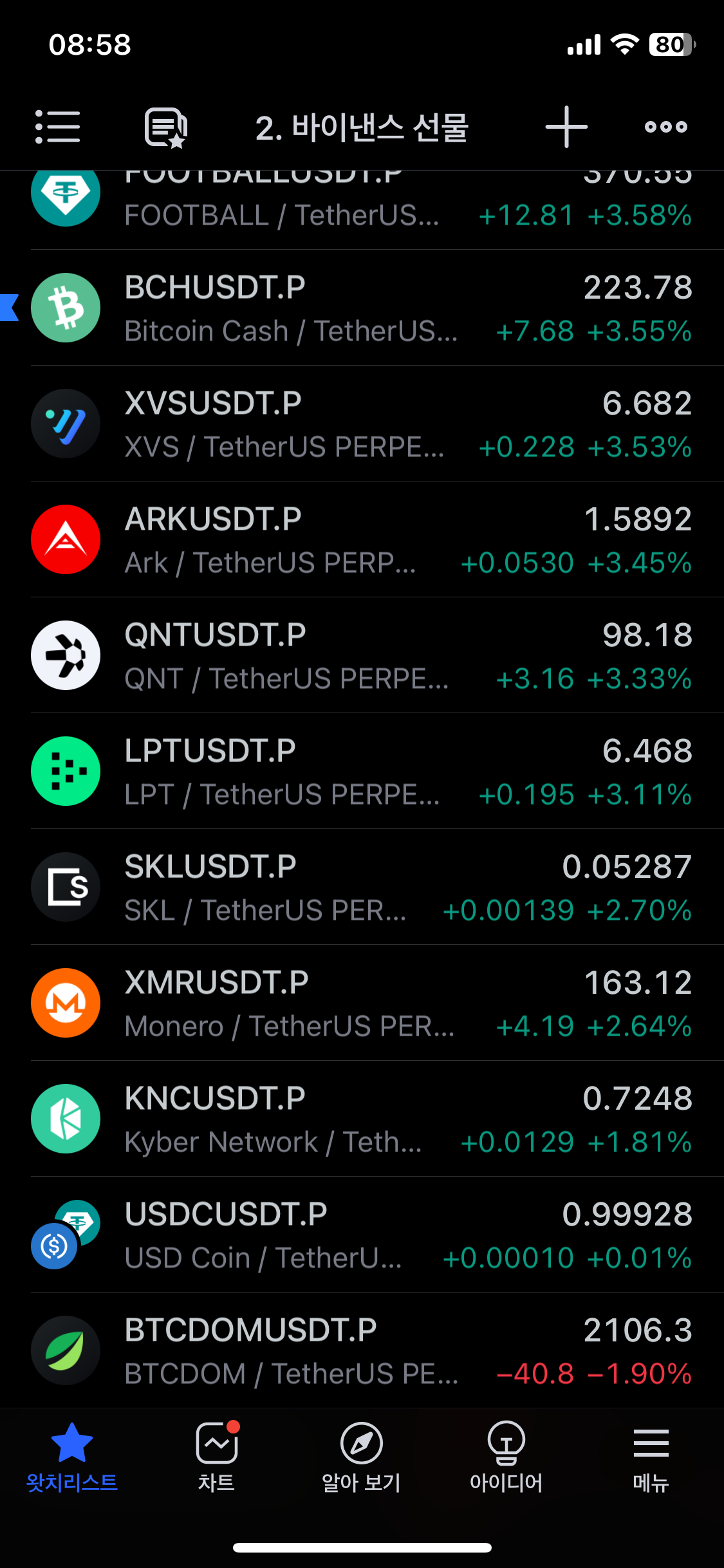
Task: Open XVSUSDT.P row
Action: (362, 424)
